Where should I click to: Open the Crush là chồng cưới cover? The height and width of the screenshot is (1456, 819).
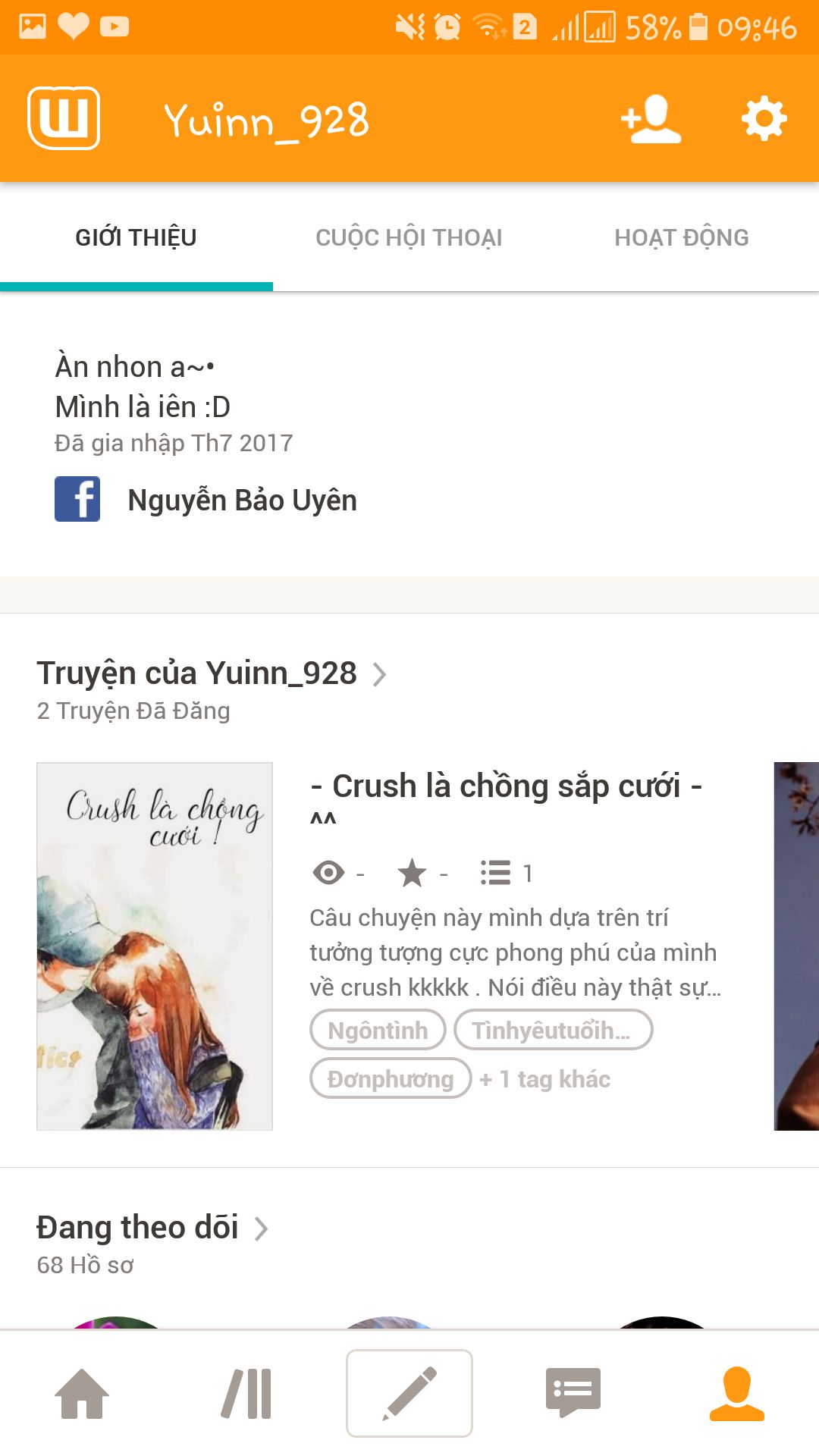(155, 946)
